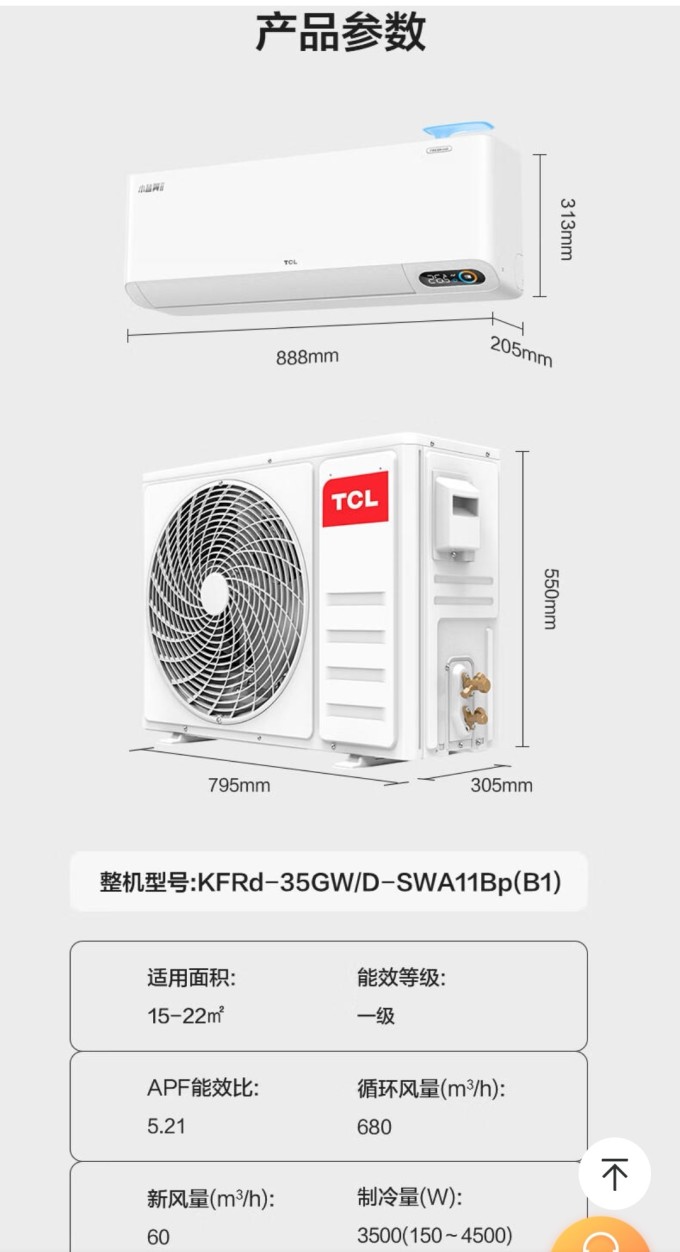680x1252 pixels.
Task: Open the orange customer service button
Action: pyautogui.click(x=601, y=1236)
